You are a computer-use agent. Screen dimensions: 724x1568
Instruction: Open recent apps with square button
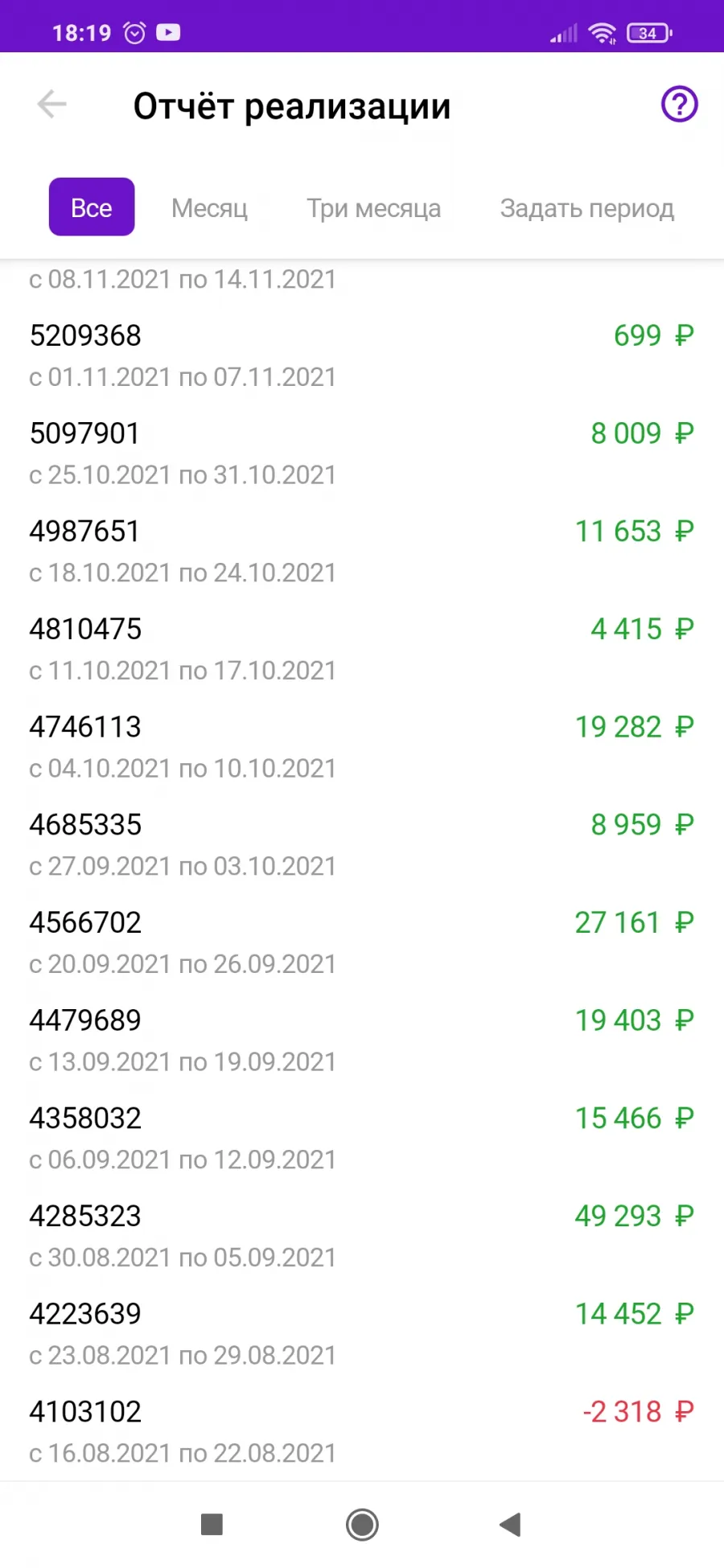(x=212, y=1525)
